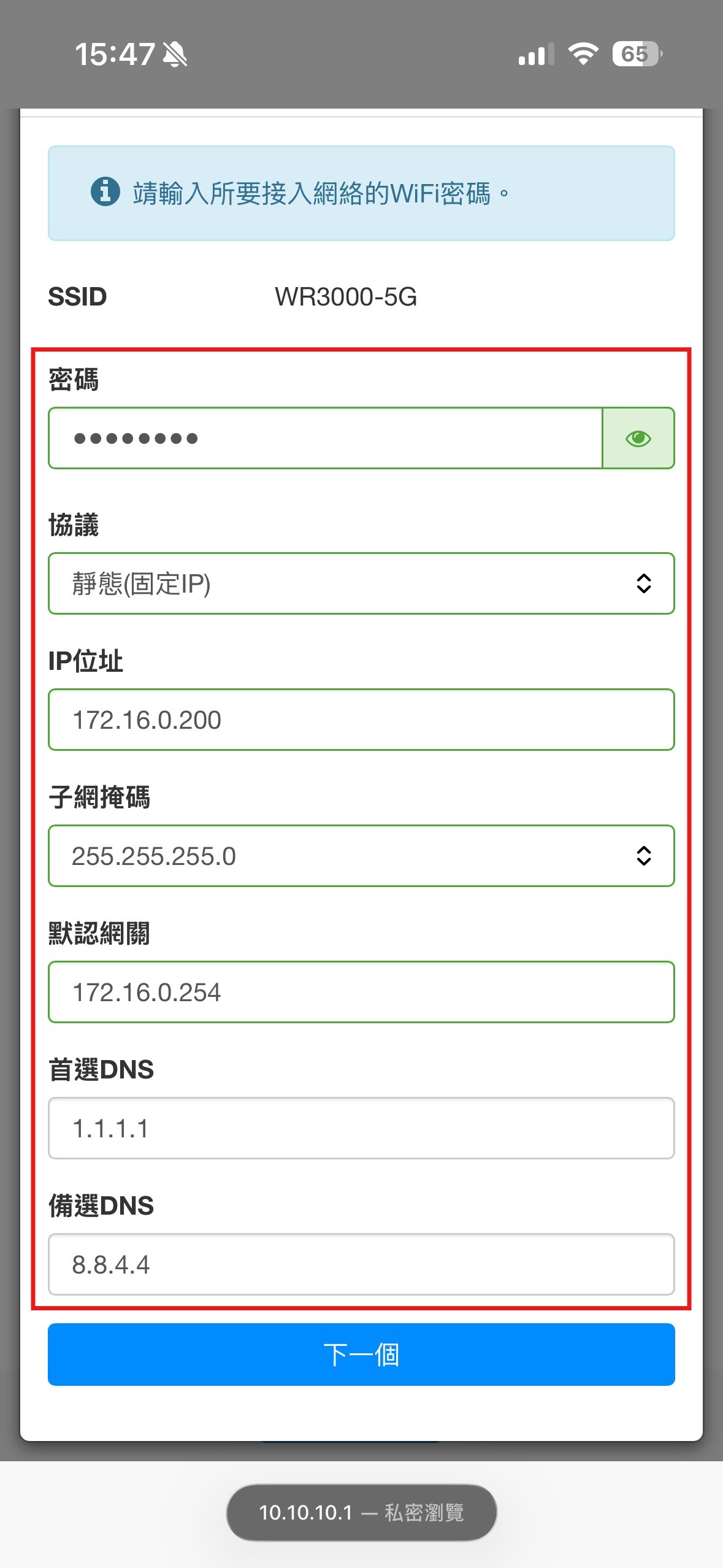Tap the 首選DNS field showing 1.1.1.1
The image size is (723, 1568).
tap(361, 1128)
